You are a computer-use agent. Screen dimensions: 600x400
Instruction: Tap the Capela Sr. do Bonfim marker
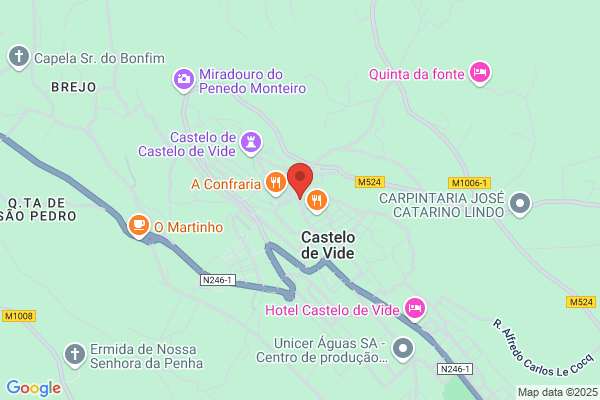(19, 58)
